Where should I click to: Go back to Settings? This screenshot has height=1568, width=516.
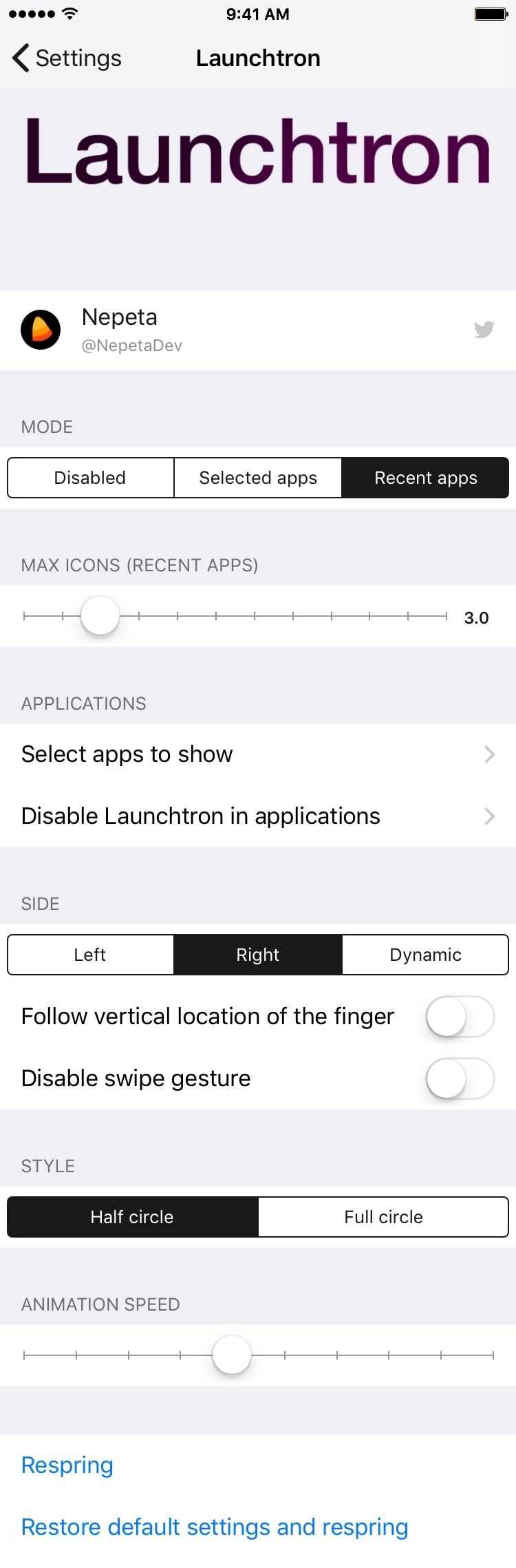click(x=67, y=59)
